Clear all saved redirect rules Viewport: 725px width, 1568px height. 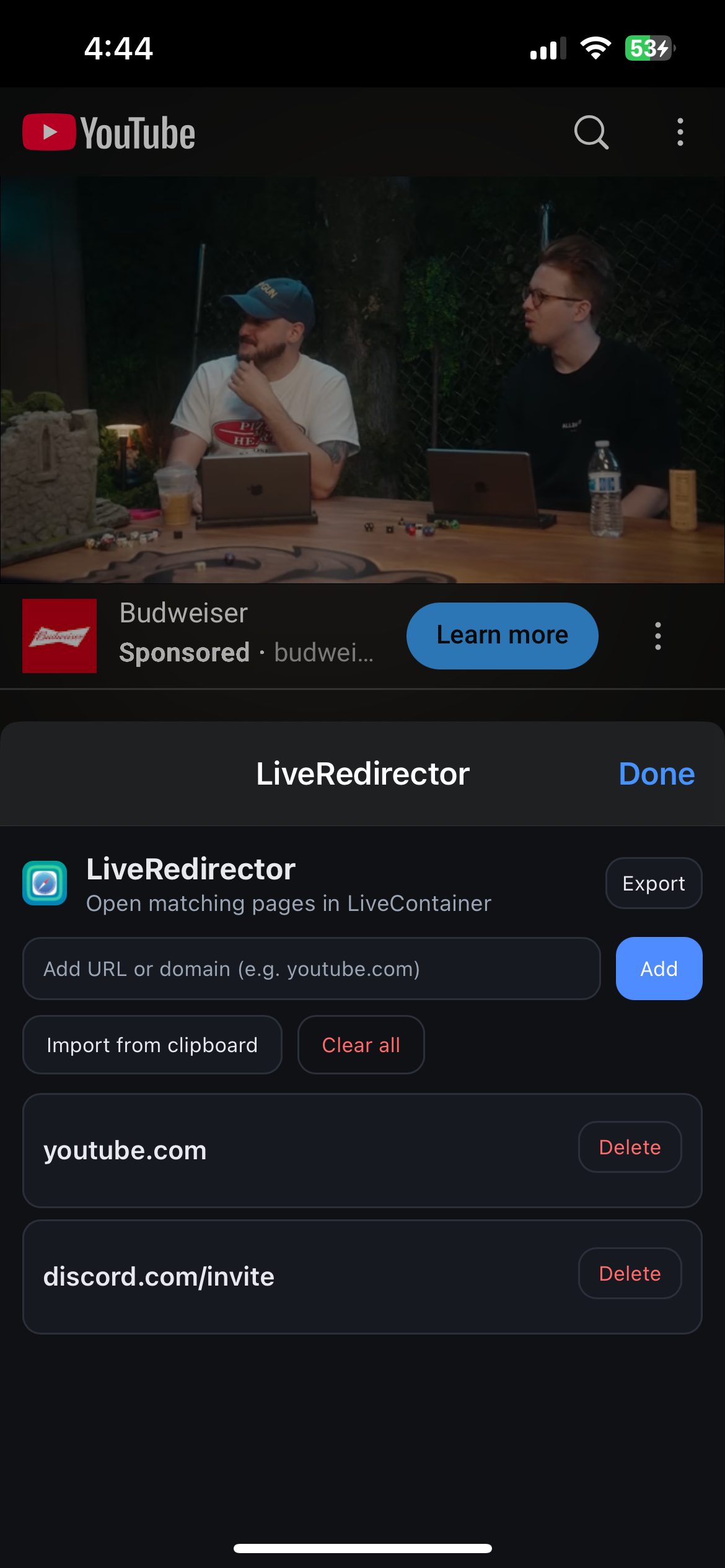361,1044
